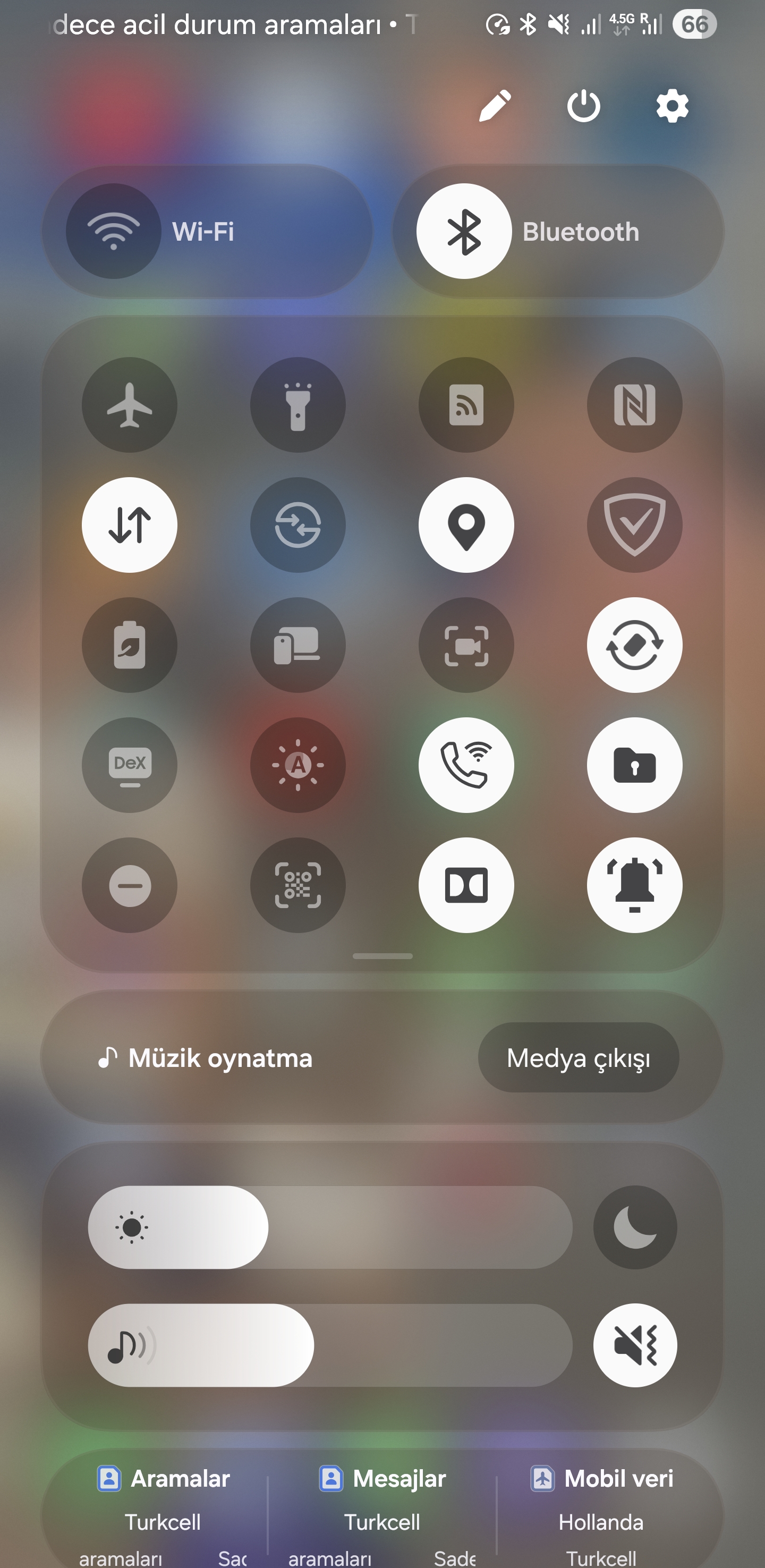The width and height of the screenshot is (765, 1568).
Task: Enable airplane mode
Action: click(x=130, y=405)
